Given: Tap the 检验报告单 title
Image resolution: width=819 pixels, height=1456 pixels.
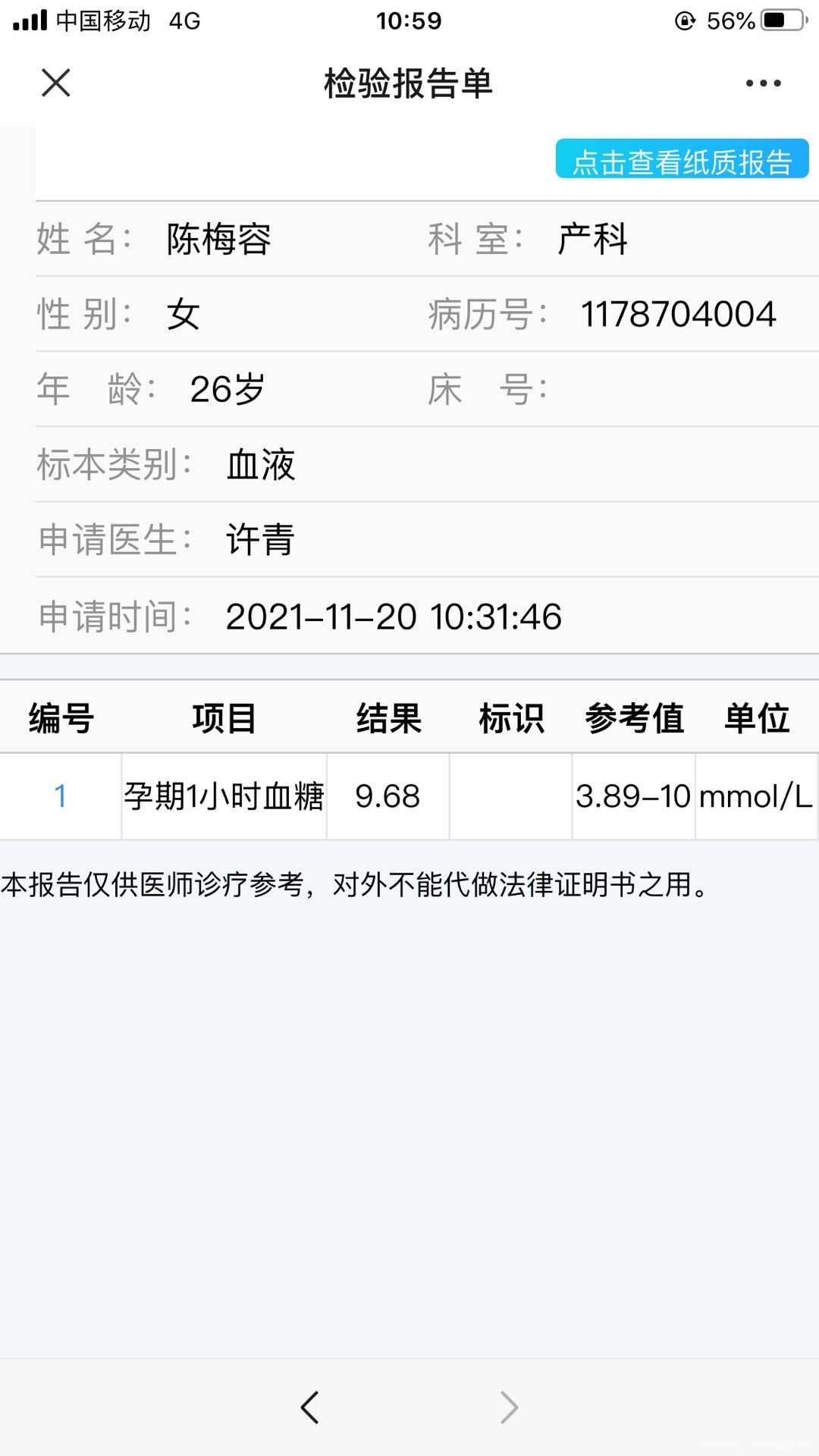Looking at the screenshot, I should (x=408, y=85).
